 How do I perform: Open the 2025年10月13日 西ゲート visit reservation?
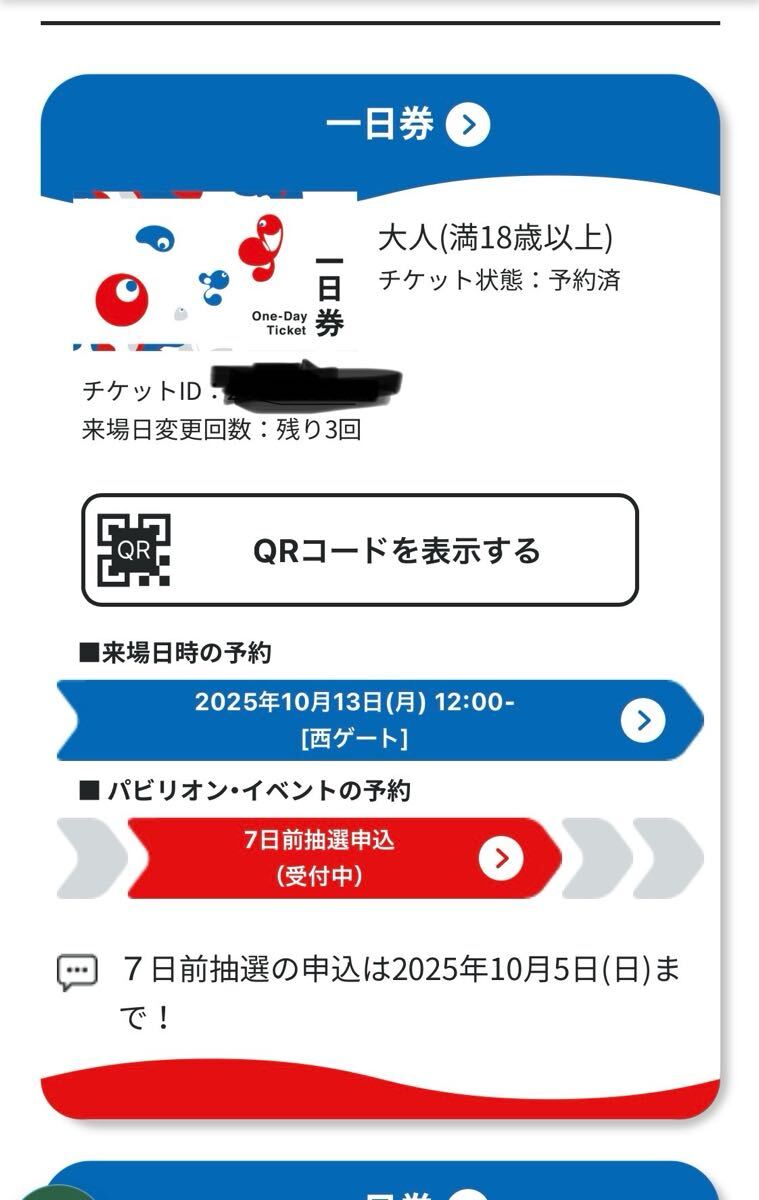click(x=380, y=720)
